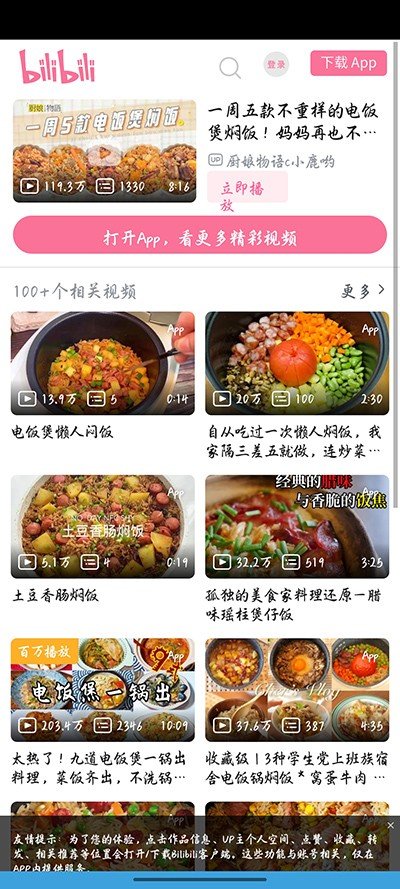Open the 九道电饭煲一锅出料理 video

(x=103, y=690)
